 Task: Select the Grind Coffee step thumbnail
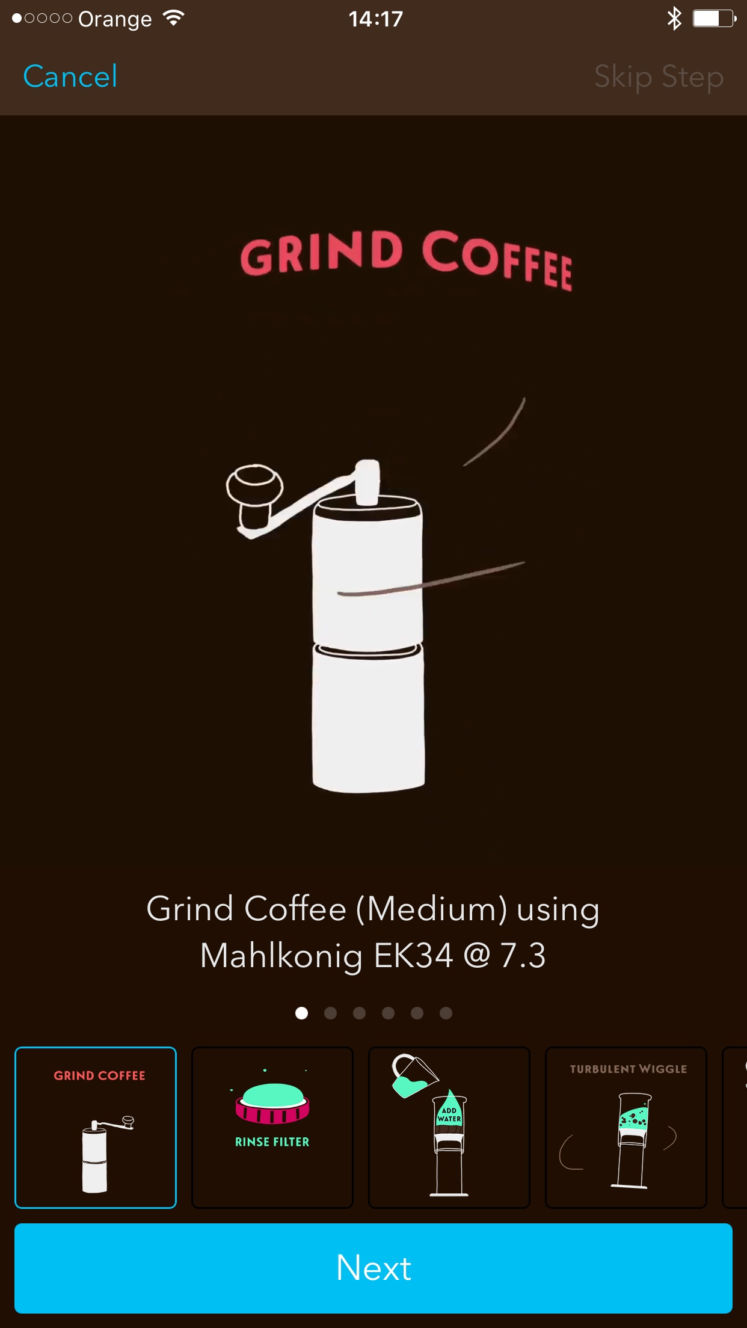tap(96, 1128)
